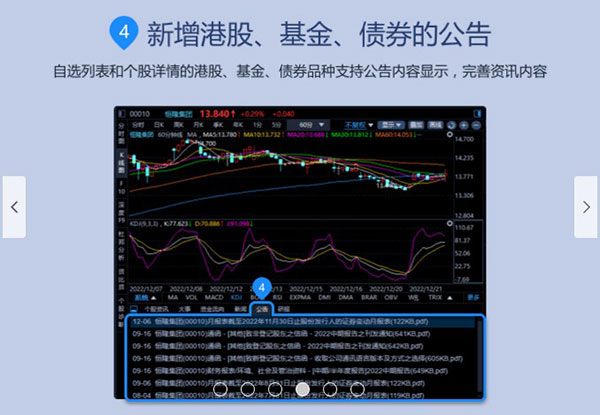This screenshot has width=600, height=415.
Task: Jump to the first slide dot
Action: (221, 388)
